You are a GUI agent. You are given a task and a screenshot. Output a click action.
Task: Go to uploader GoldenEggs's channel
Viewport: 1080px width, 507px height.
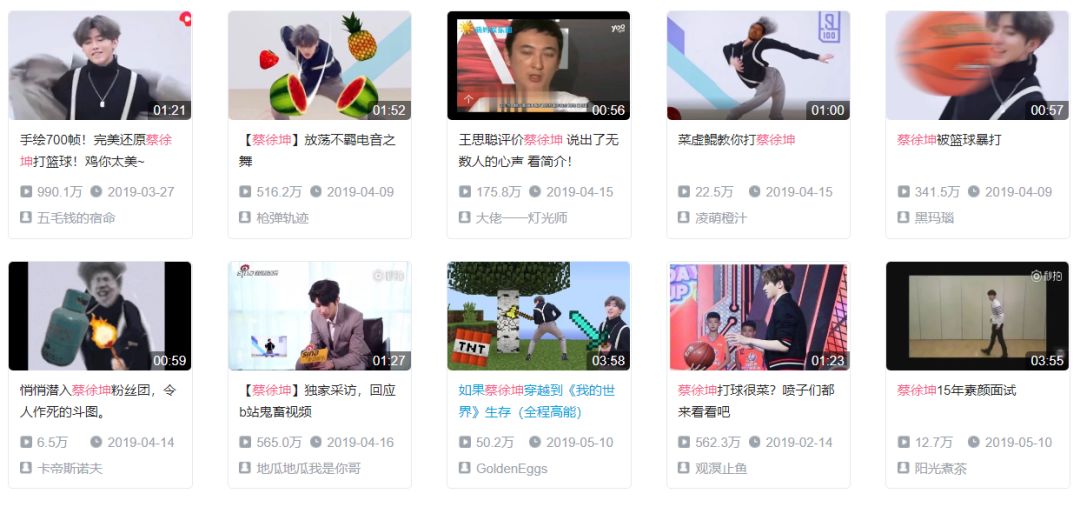[511, 468]
